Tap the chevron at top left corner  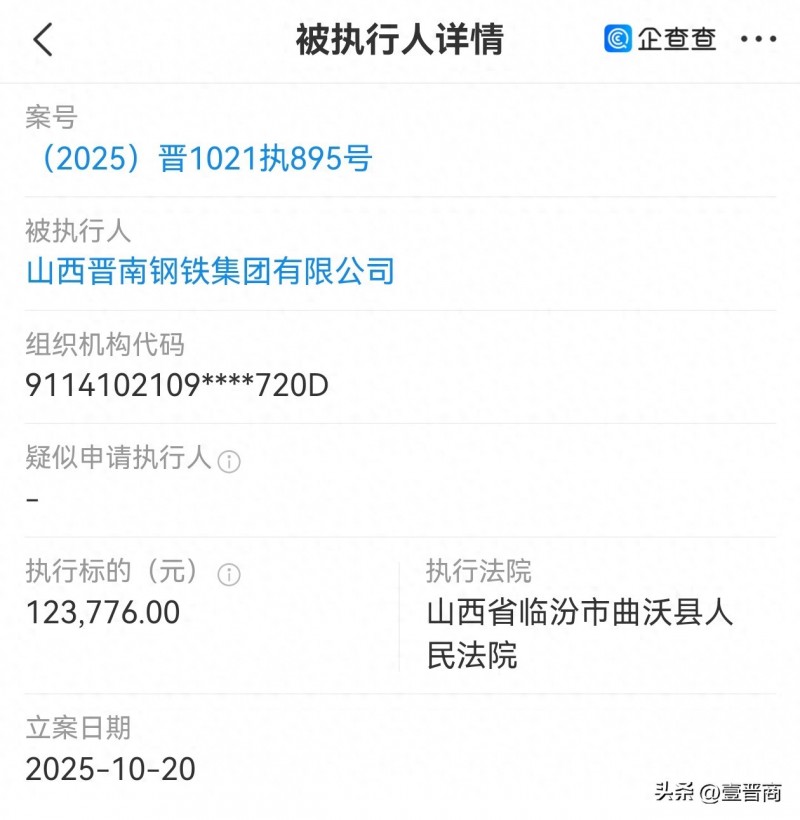click(x=40, y=40)
